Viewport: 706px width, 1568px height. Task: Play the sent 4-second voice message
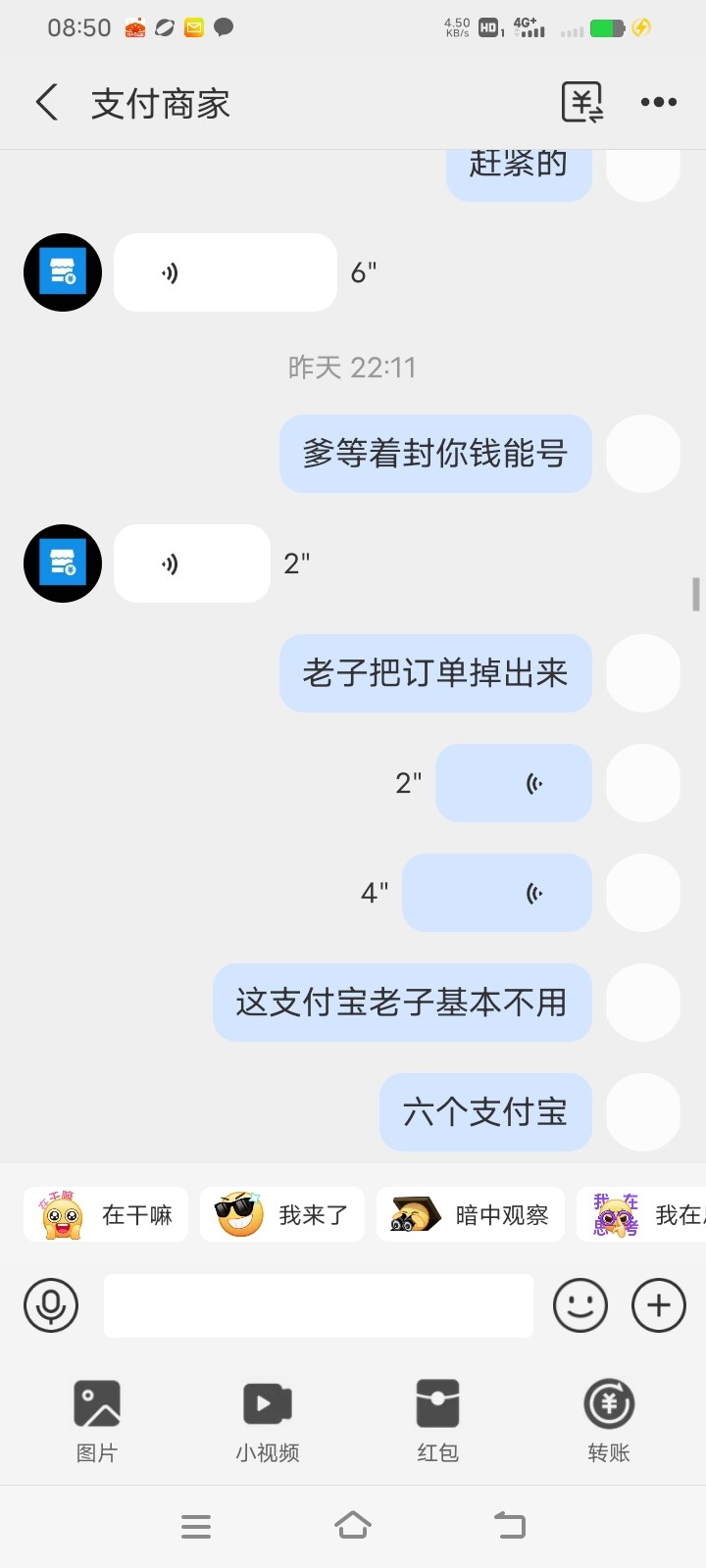tap(497, 893)
